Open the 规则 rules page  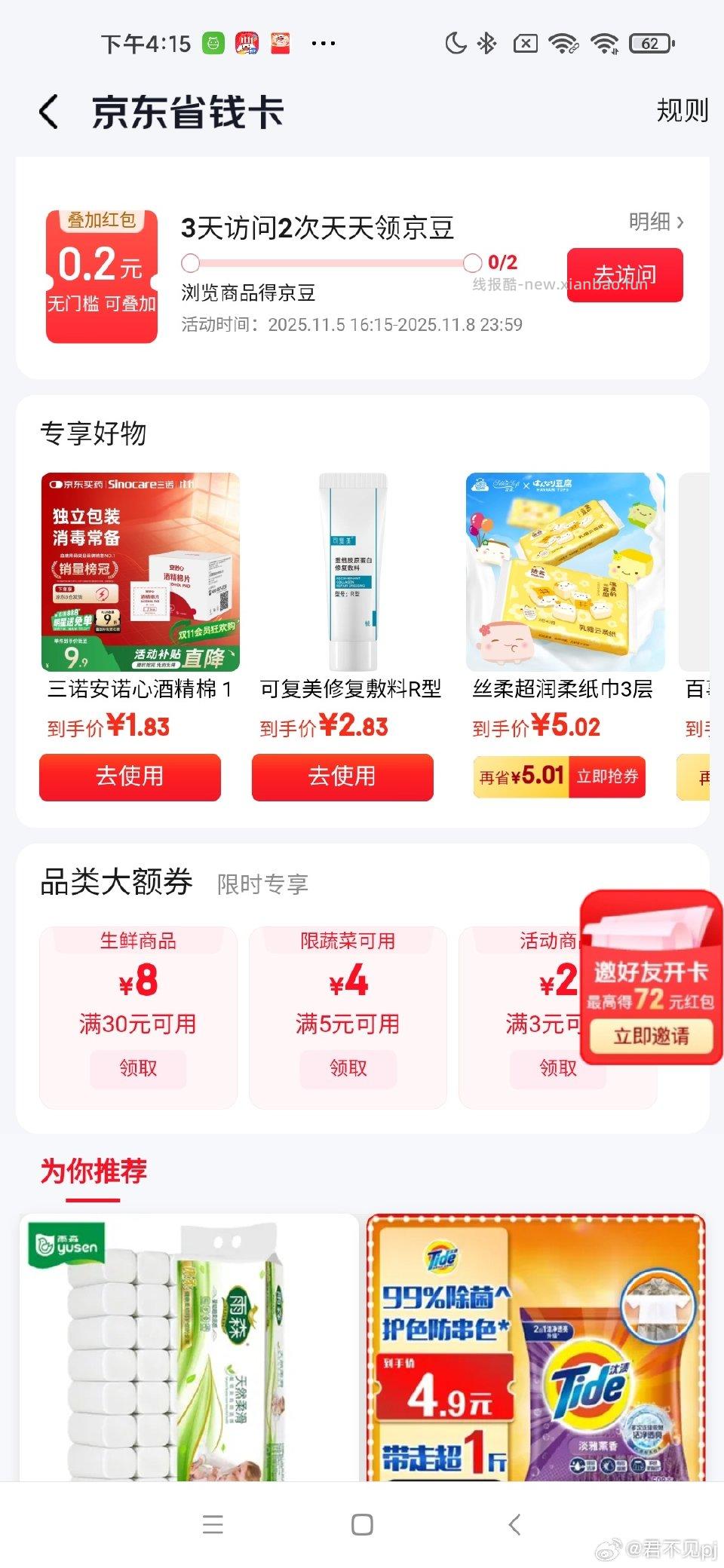click(x=681, y=110)
